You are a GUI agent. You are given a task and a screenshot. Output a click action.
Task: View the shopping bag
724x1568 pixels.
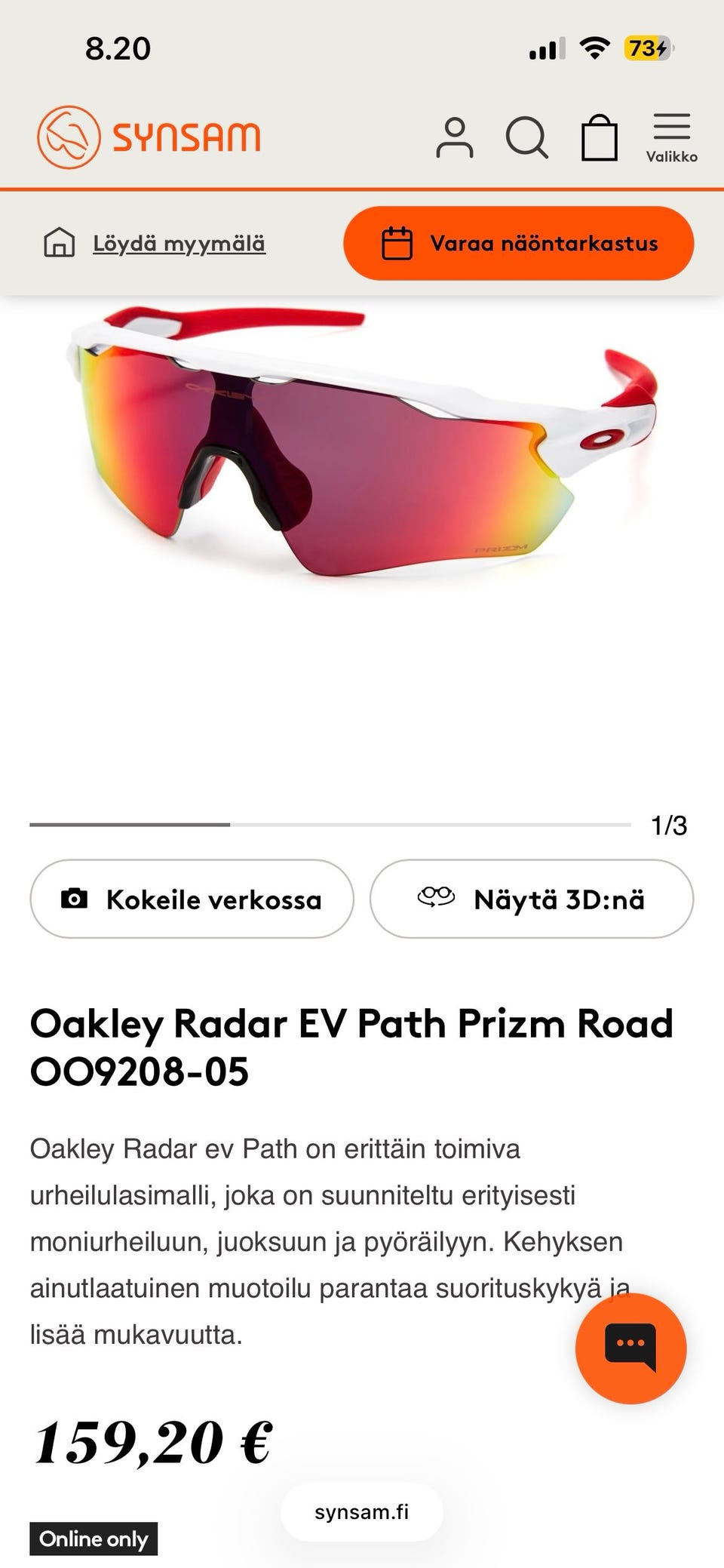coord(600,137)
